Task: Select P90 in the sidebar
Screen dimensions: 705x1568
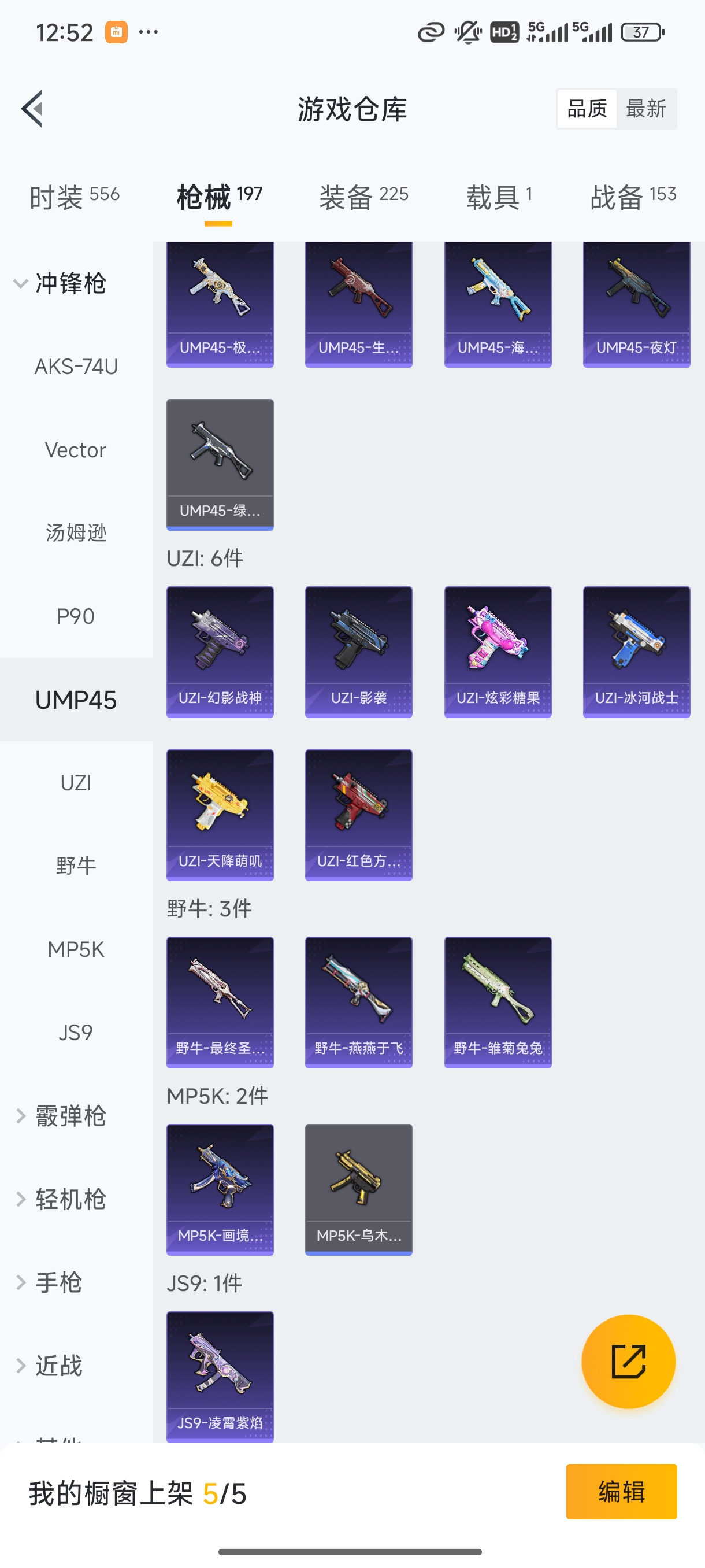Action: [76, 616]
